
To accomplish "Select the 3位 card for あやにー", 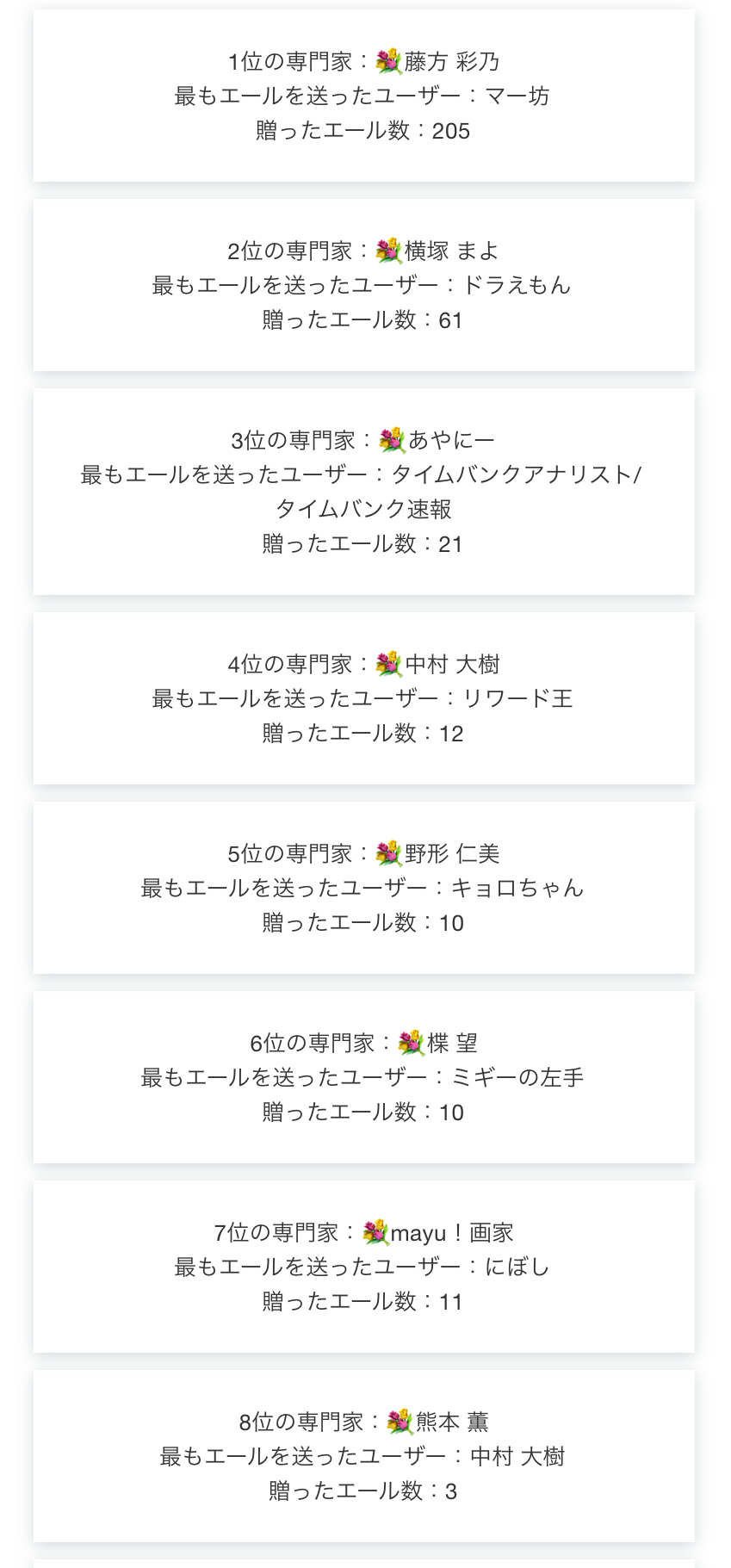I will 363,492.
